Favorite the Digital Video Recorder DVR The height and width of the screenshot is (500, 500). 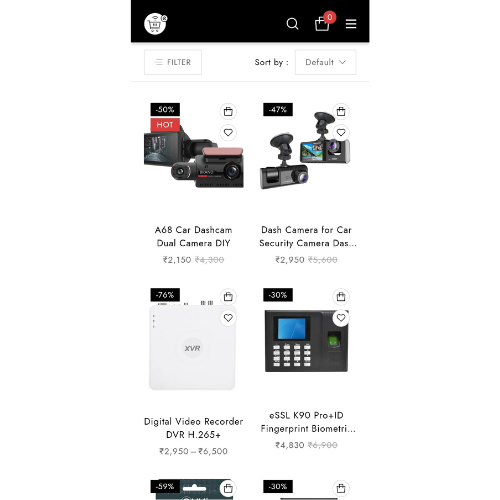[228, 318]
